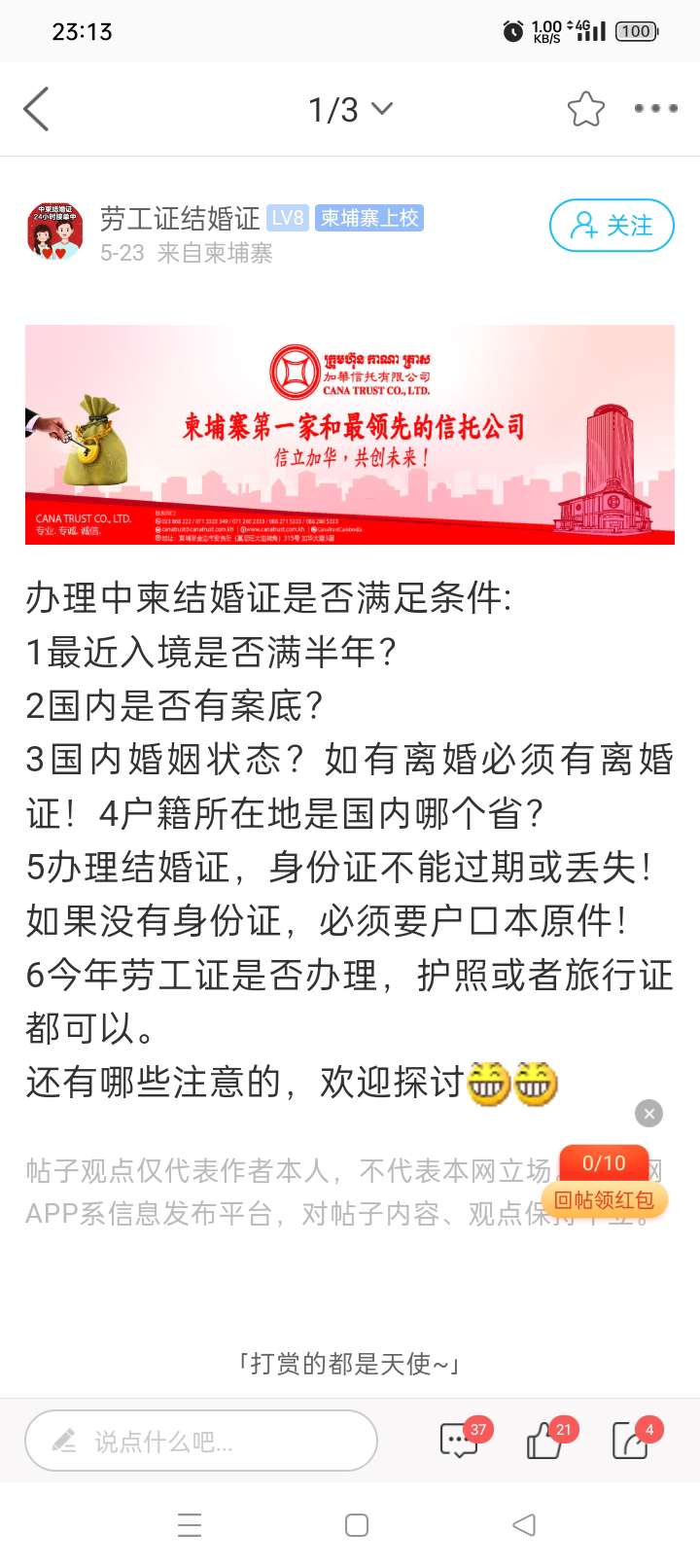Favorite this post with the star icon

[x=585, y=109]
